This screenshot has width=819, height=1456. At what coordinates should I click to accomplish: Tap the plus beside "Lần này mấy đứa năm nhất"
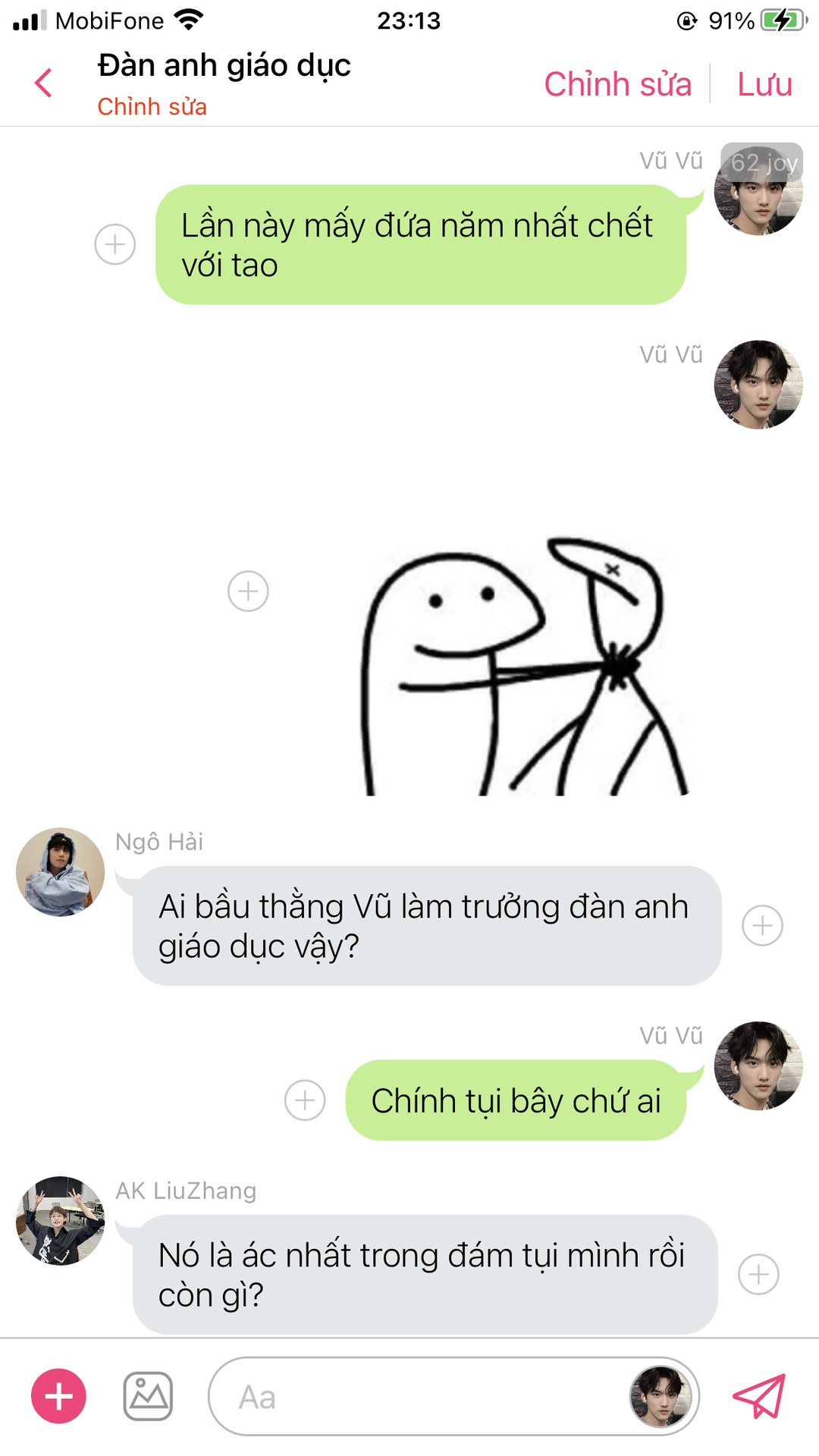point(115,244)
